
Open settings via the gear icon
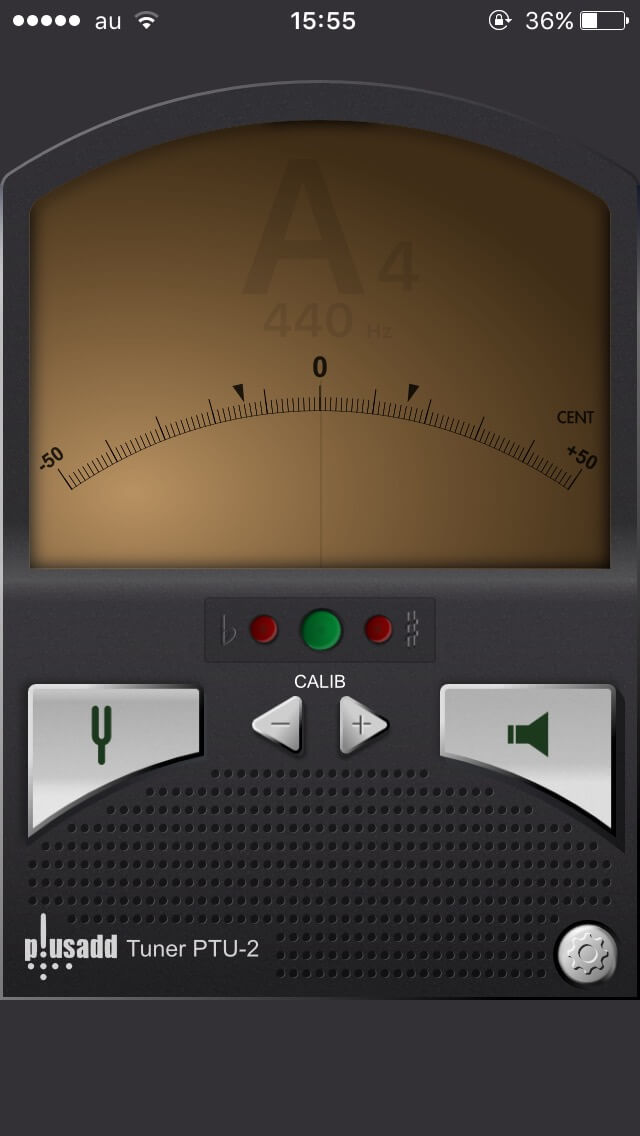tap(586, 954)
